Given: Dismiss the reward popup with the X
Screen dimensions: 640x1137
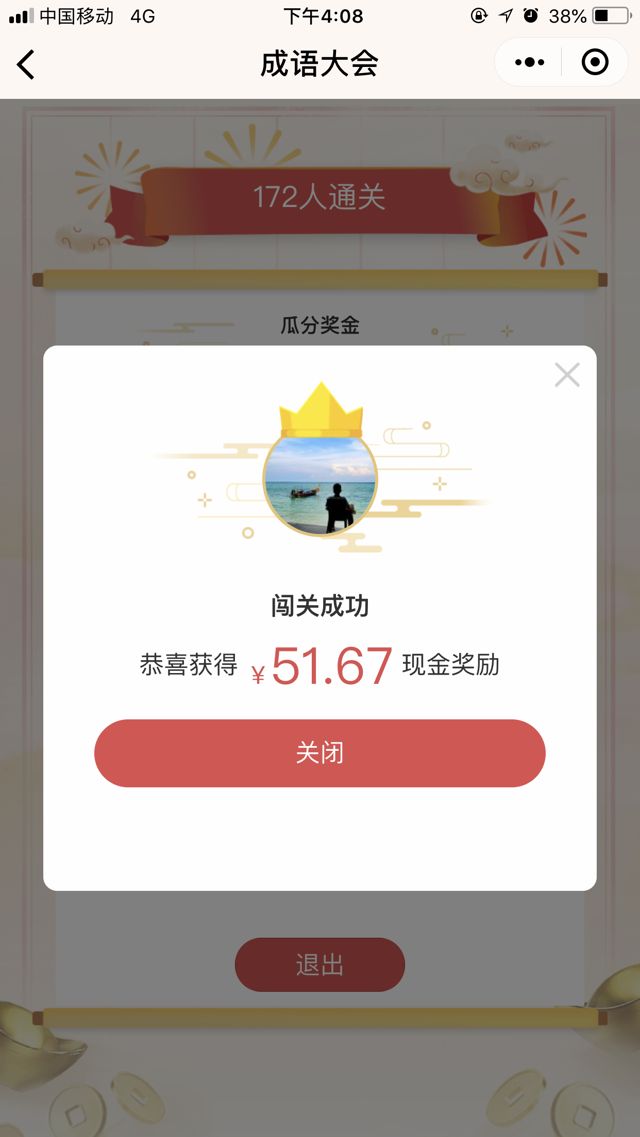Looking at the screenshot, I should click(567, 375).
